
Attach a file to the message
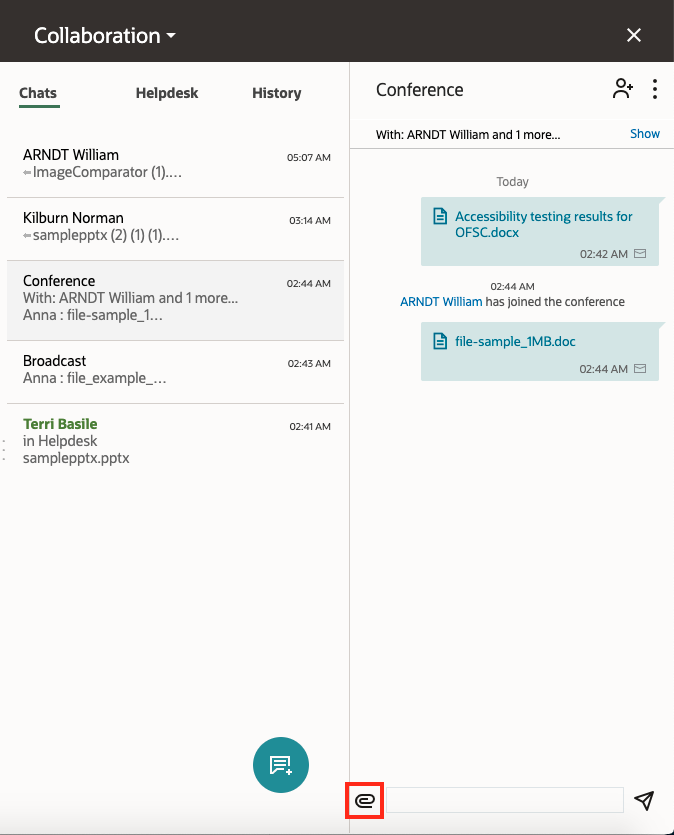(365, 801)
